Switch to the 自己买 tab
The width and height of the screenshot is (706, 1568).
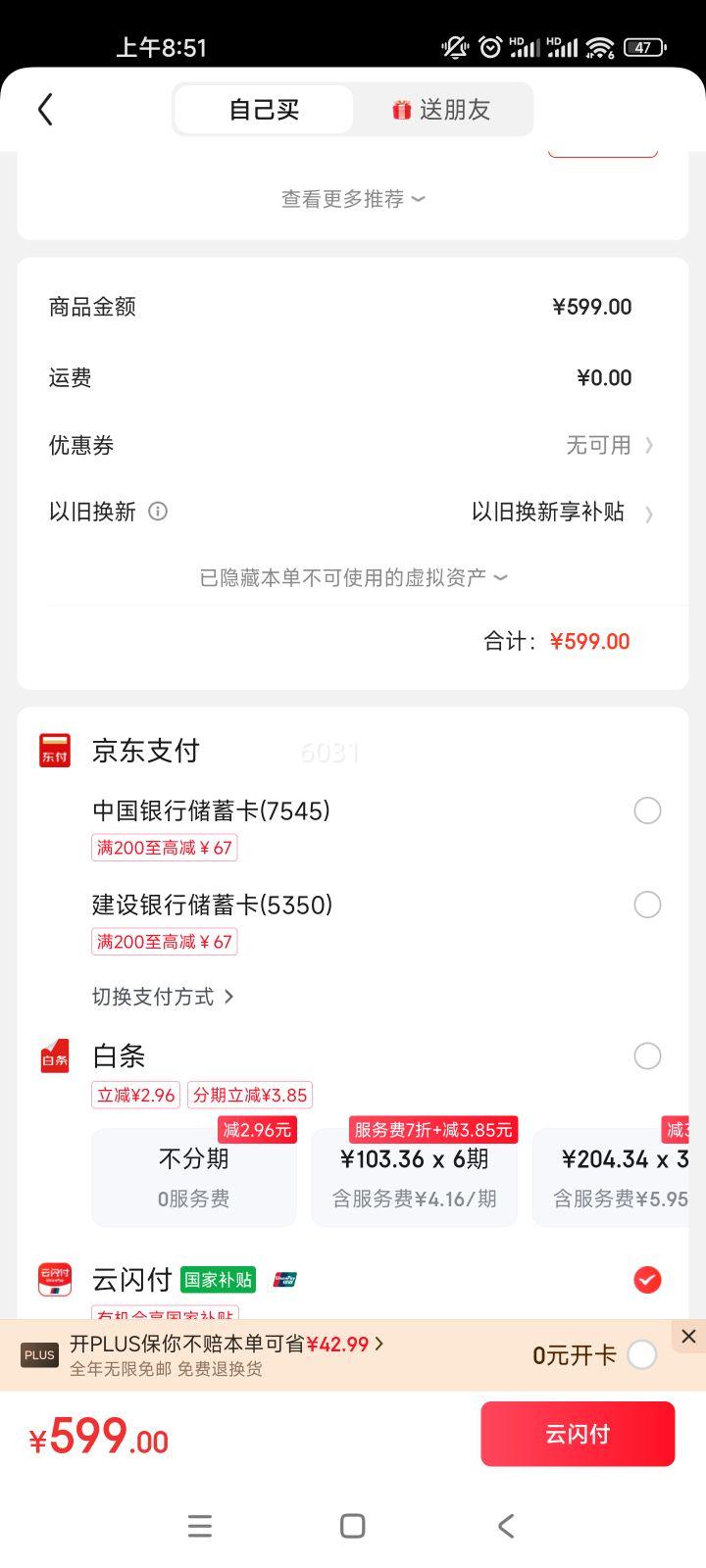tap(264, 110)
